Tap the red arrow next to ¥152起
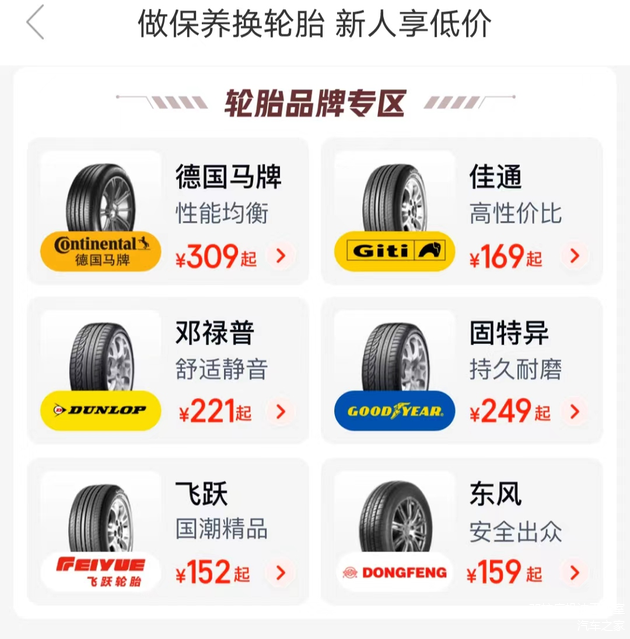The width and height of the screenshot is (630, 639). tap(281, 573)
